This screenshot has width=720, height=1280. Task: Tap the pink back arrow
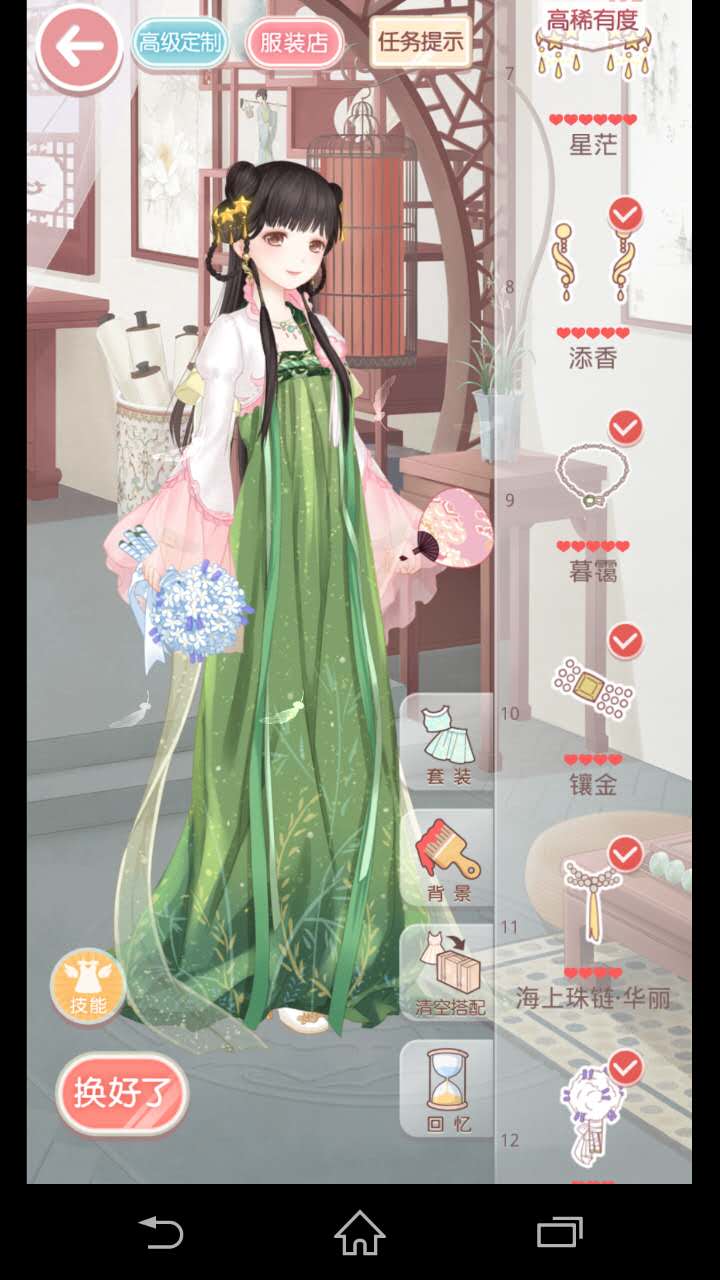coord(80,47)
